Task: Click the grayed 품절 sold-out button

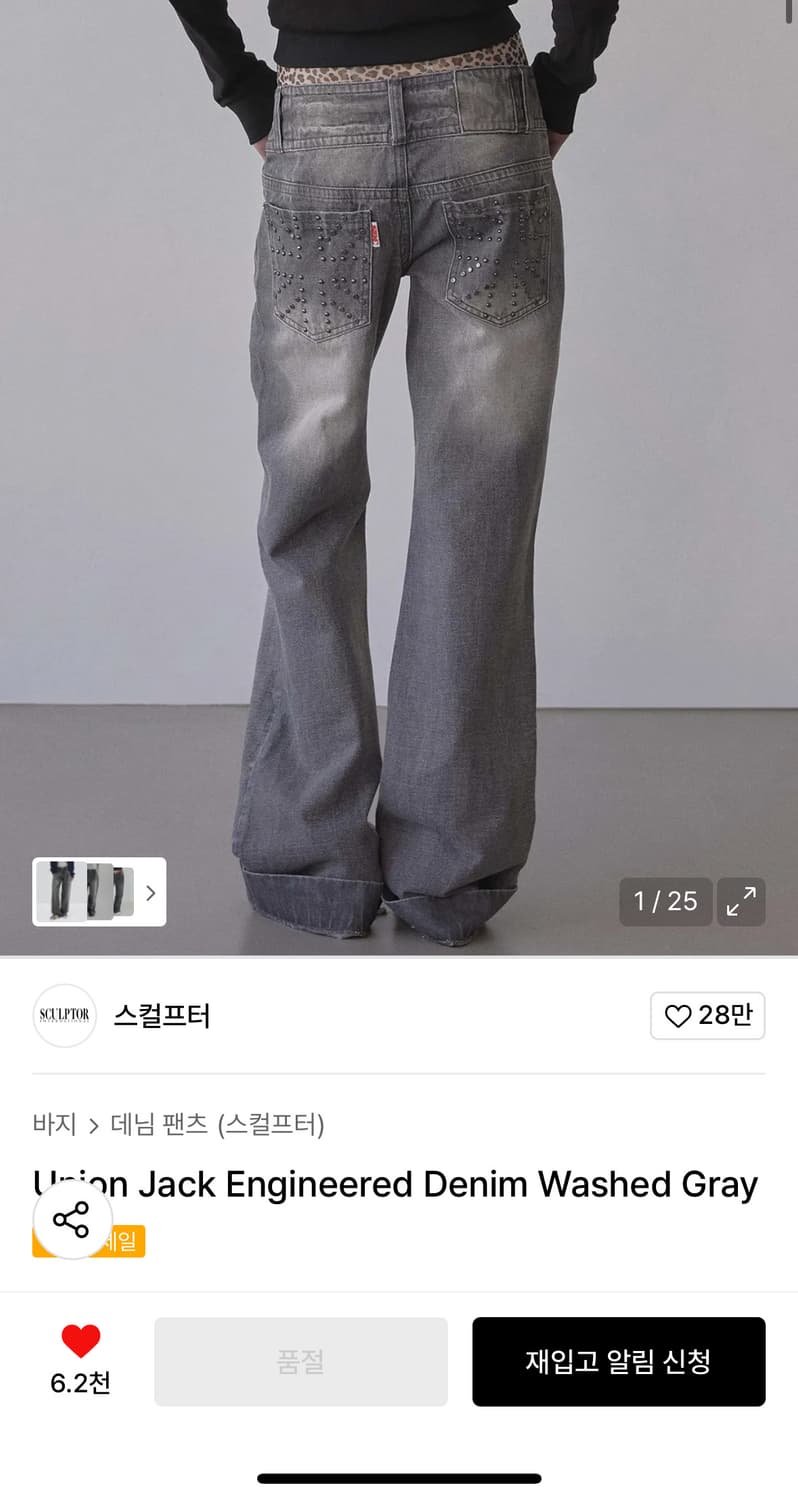Action: 300,1362
